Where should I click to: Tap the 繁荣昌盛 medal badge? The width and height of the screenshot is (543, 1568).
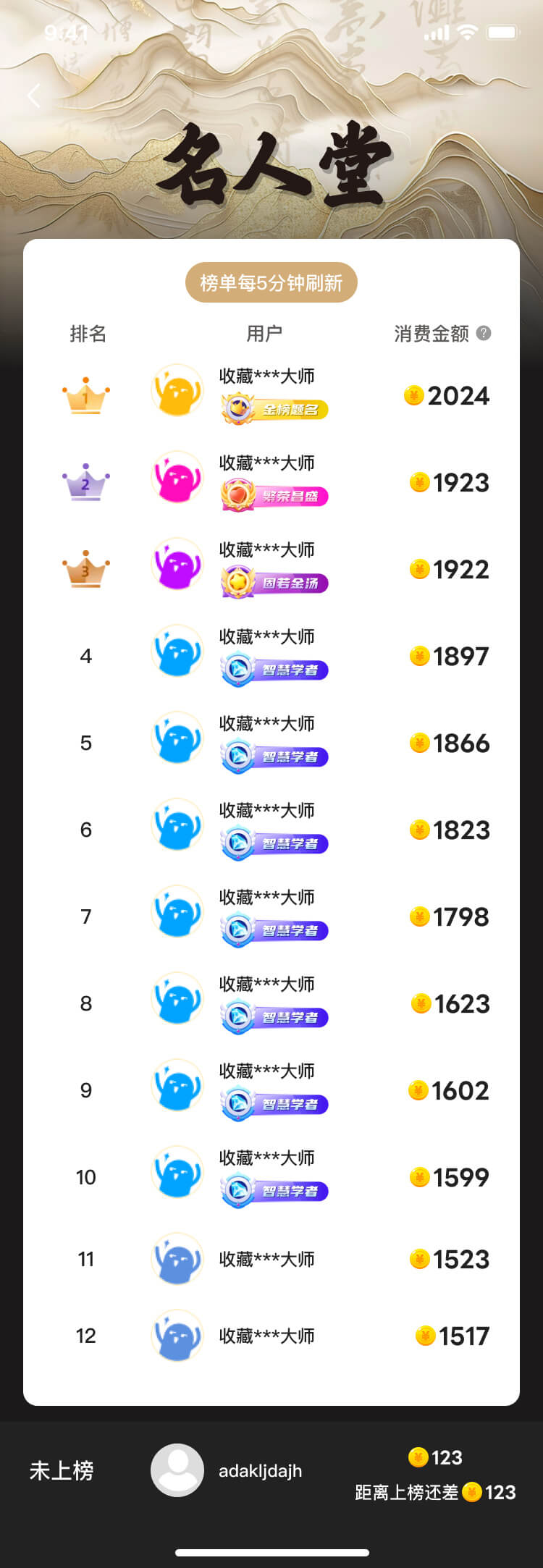click(276, 497)
